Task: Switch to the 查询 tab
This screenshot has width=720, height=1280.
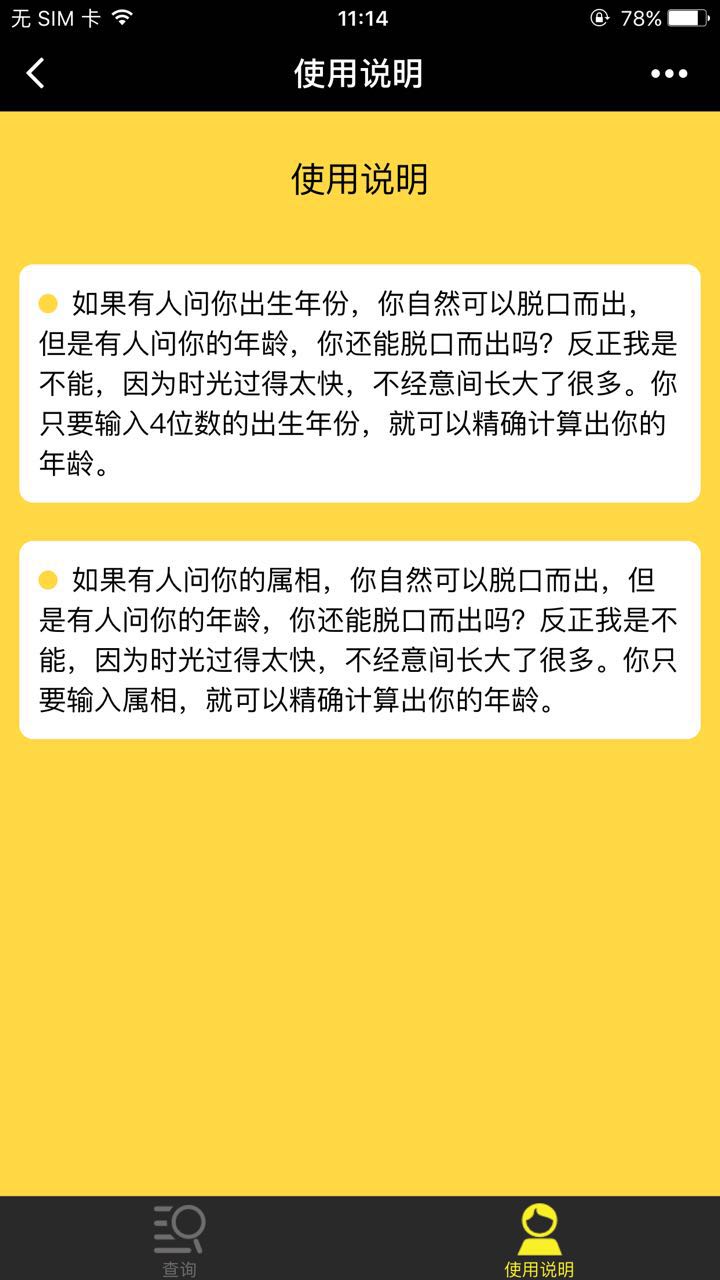Action: tap(180, 1239)
